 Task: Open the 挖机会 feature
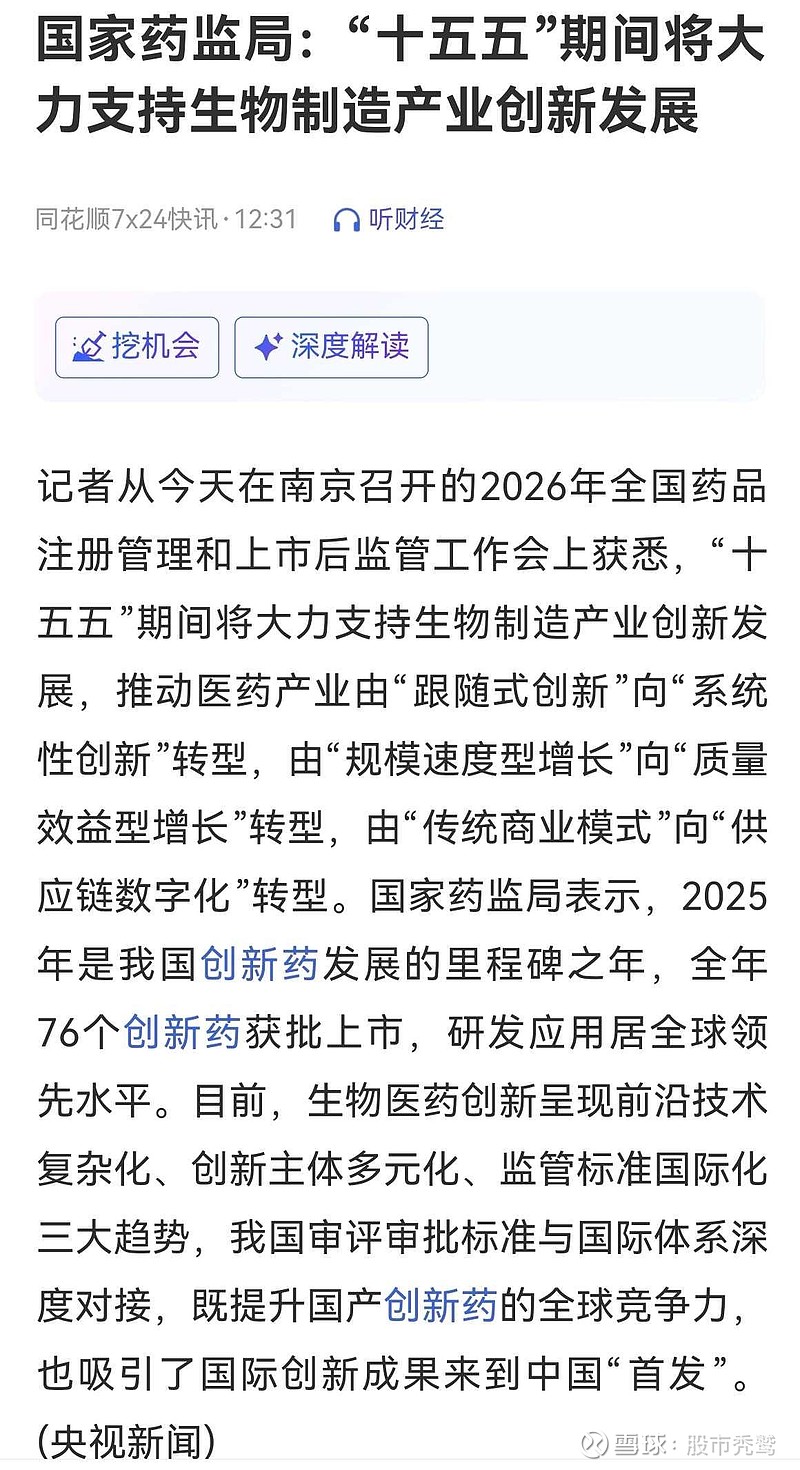tap(137, 347)
